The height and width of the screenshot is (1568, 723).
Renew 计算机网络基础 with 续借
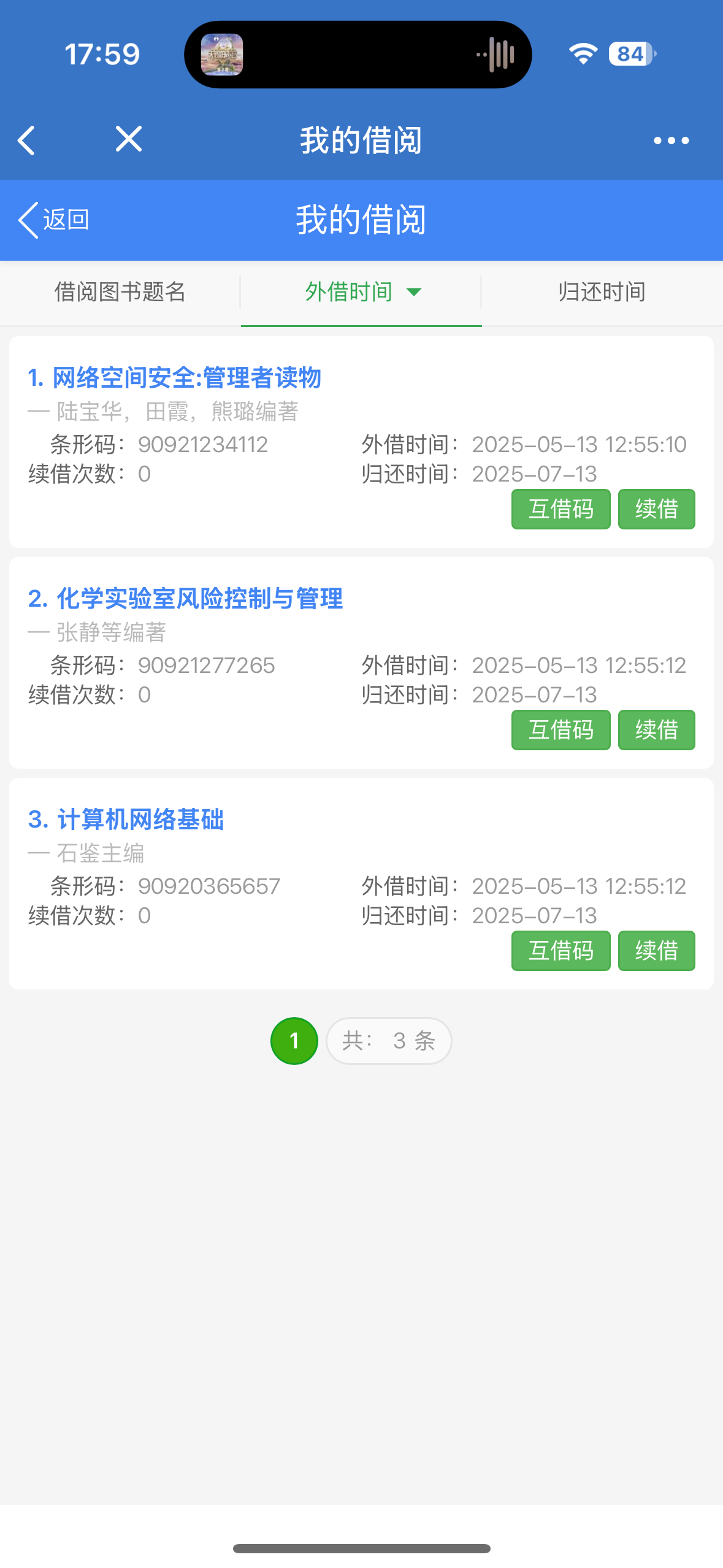656,951
